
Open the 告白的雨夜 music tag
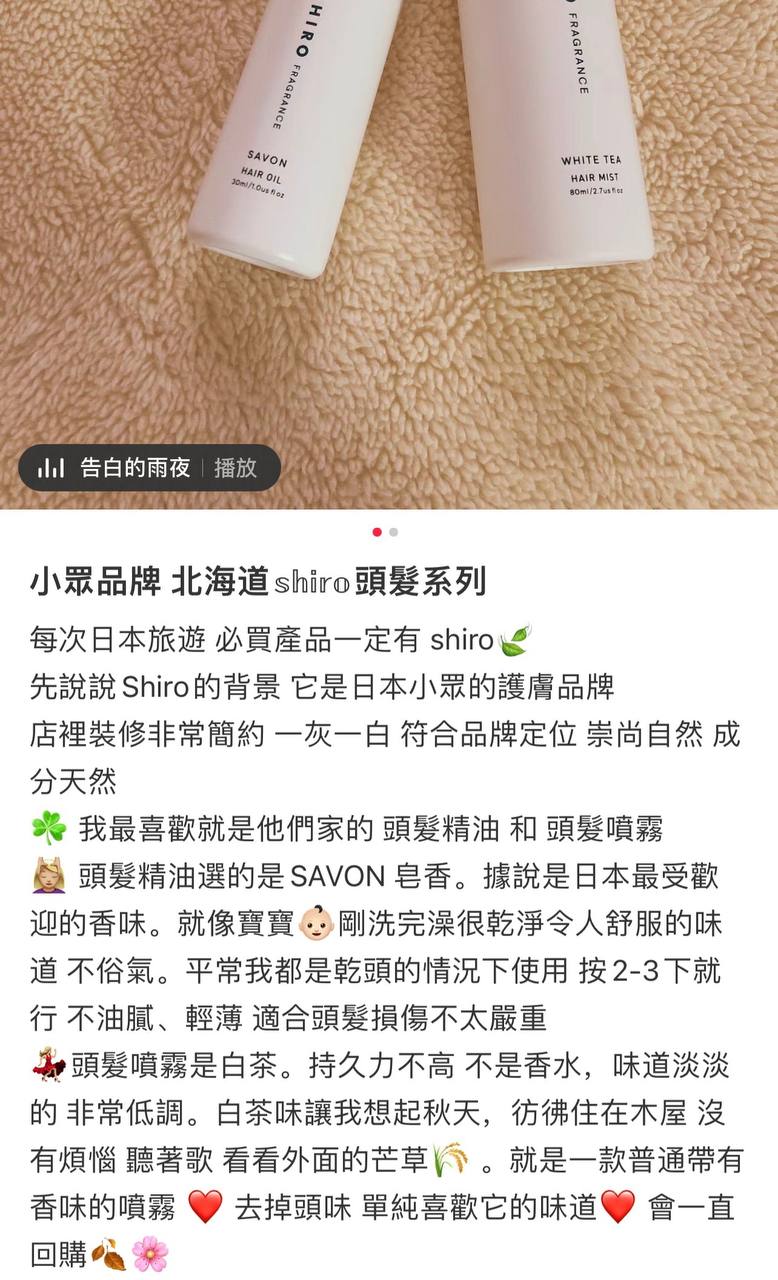point(134,468)
